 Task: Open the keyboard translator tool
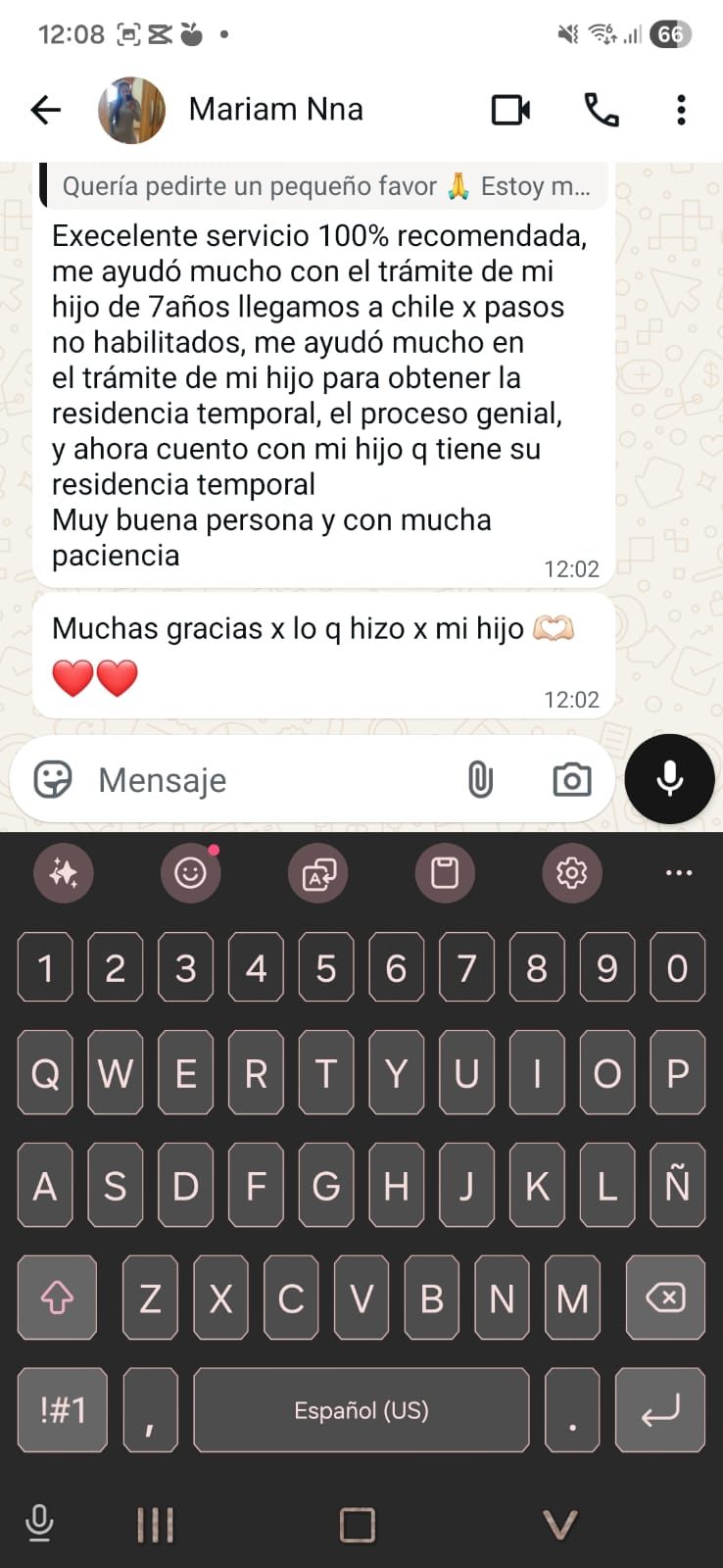click(x=317, y=872)
